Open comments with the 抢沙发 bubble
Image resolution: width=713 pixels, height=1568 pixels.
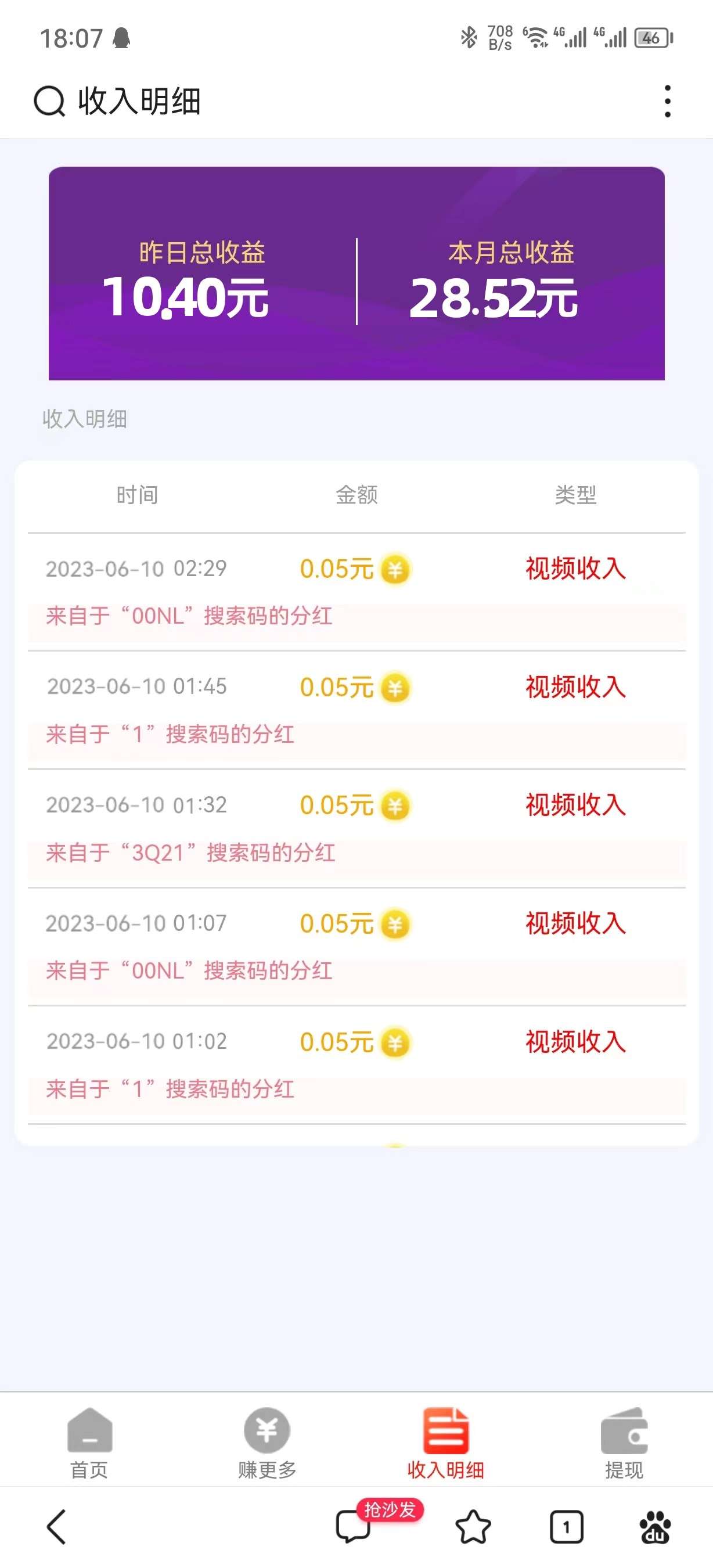377,1521
